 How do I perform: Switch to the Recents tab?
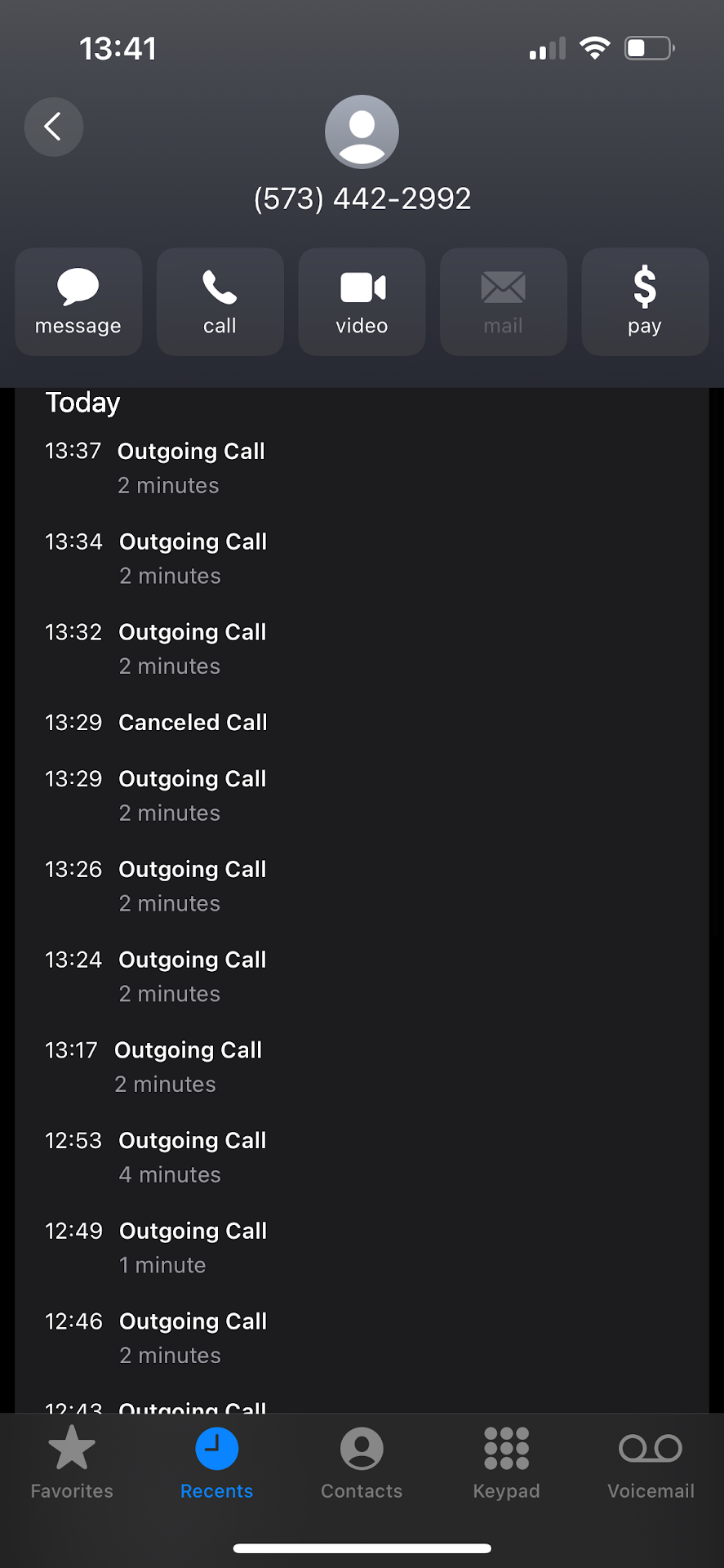click(216, 1463)
